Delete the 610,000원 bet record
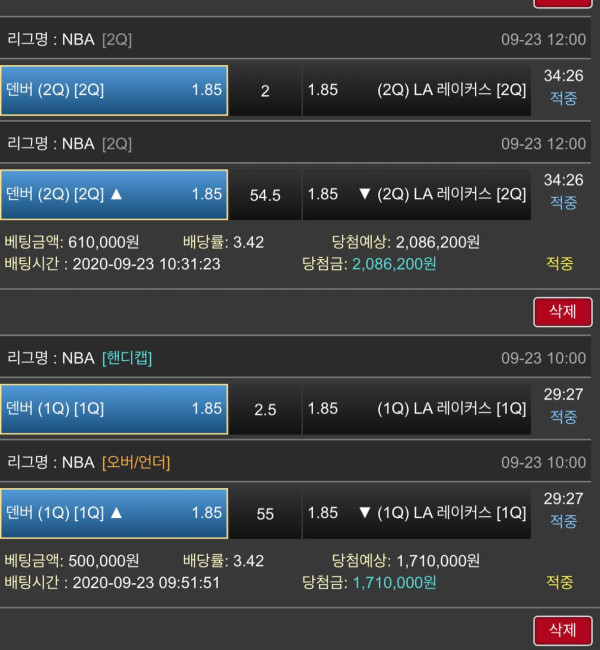600x650 pixels. pyautogui.click(x=562, y=311)
